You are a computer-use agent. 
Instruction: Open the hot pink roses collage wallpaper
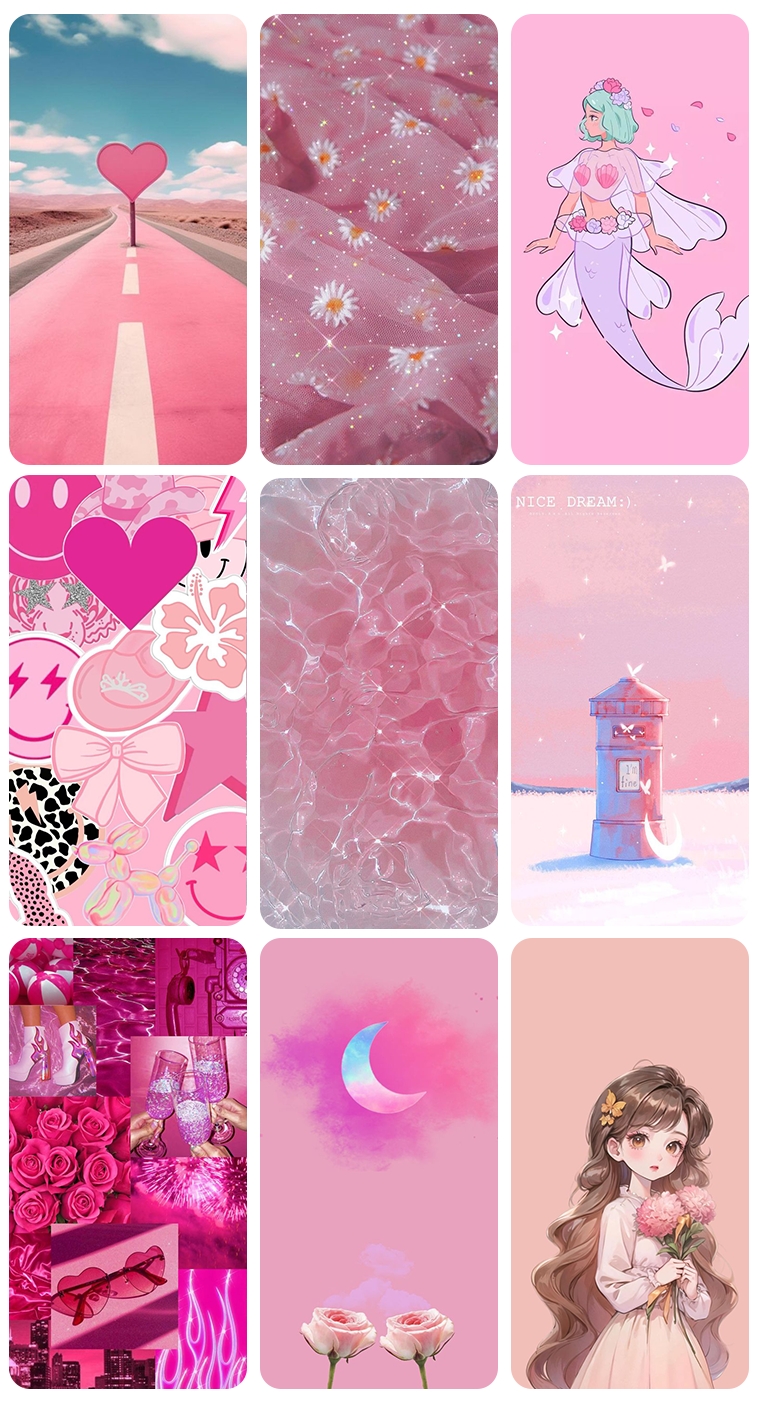[x=128, y=1162]
